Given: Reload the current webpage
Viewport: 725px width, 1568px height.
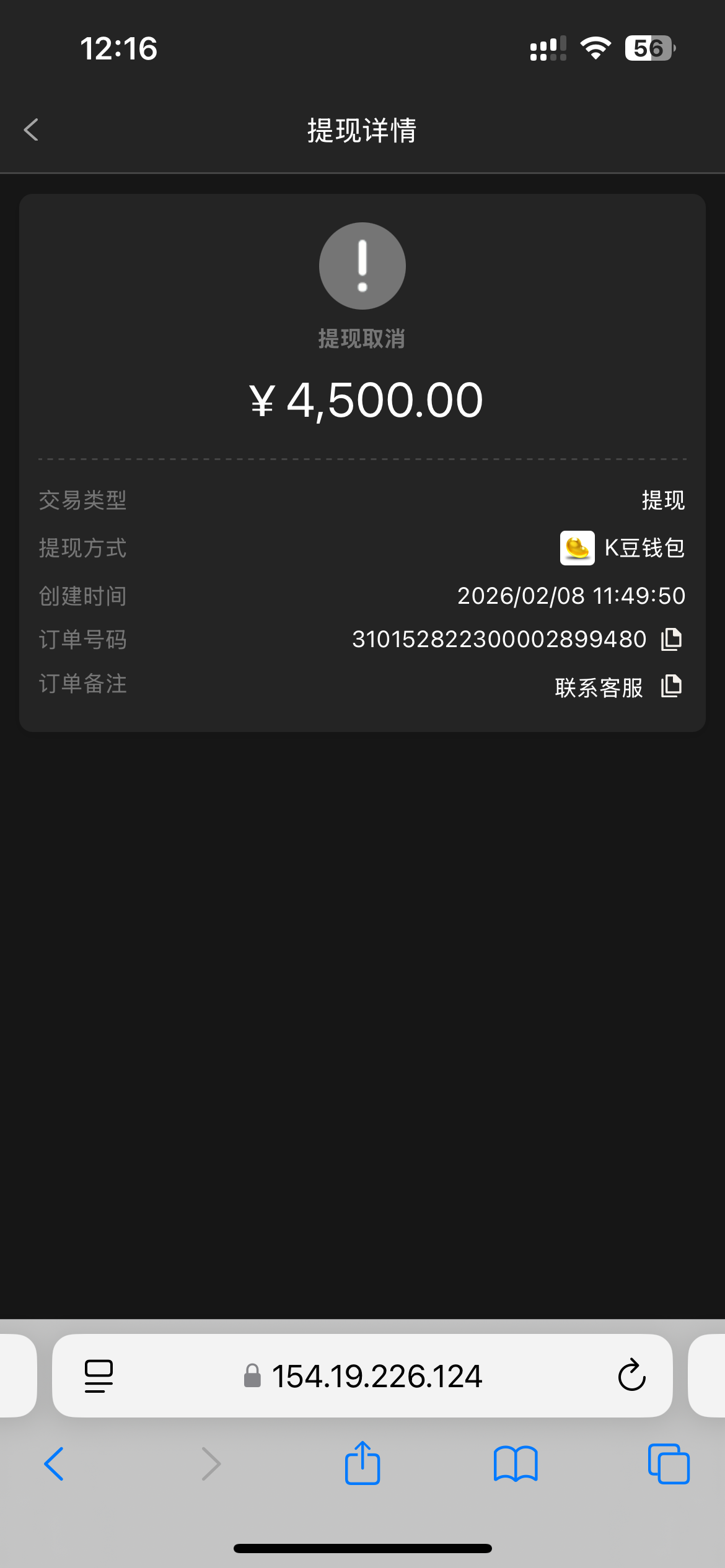Looking at the screenshot, I should [631, 1377].
